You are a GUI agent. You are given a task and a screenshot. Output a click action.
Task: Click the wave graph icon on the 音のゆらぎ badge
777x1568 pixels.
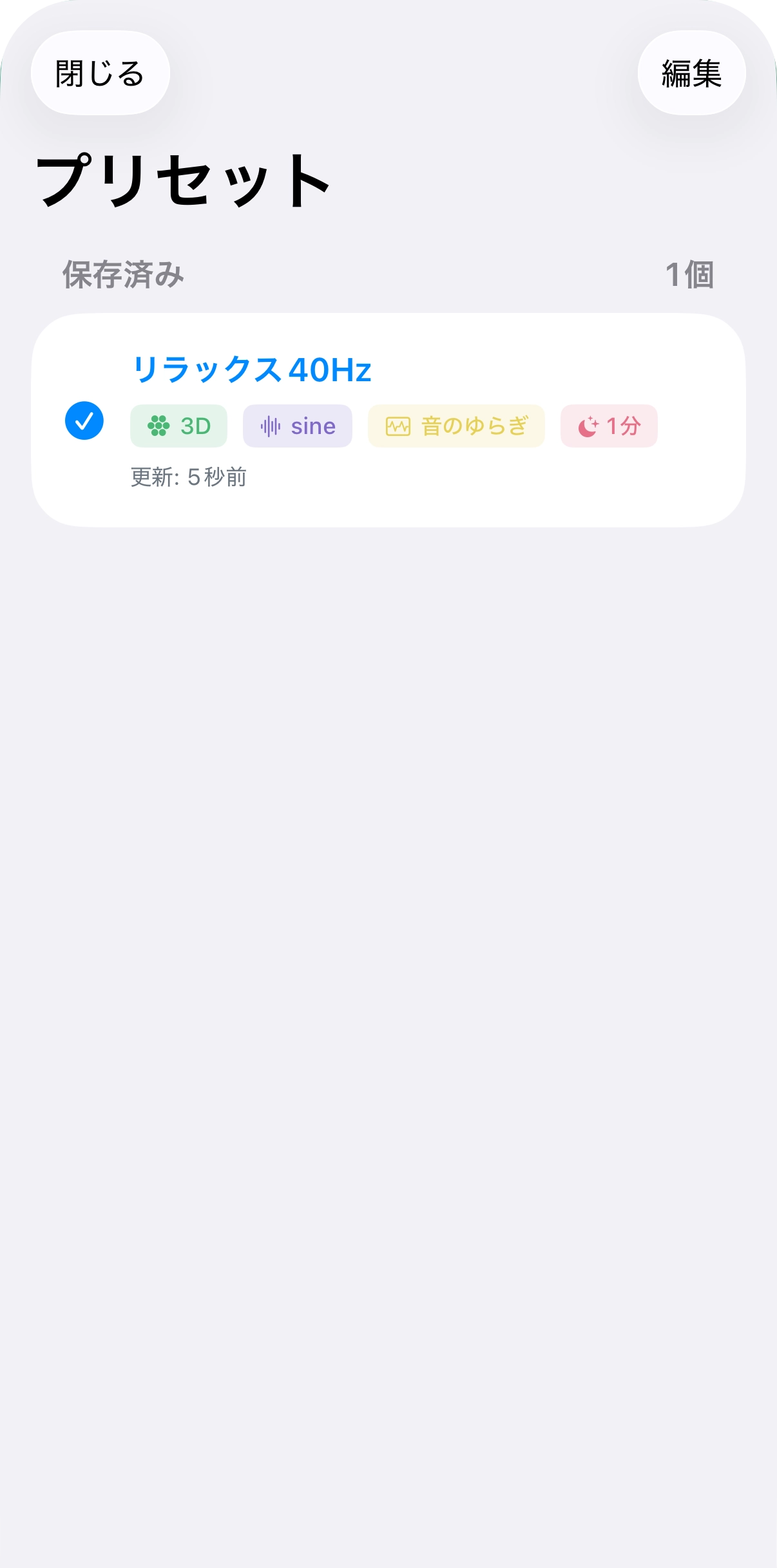coord(398,425)
